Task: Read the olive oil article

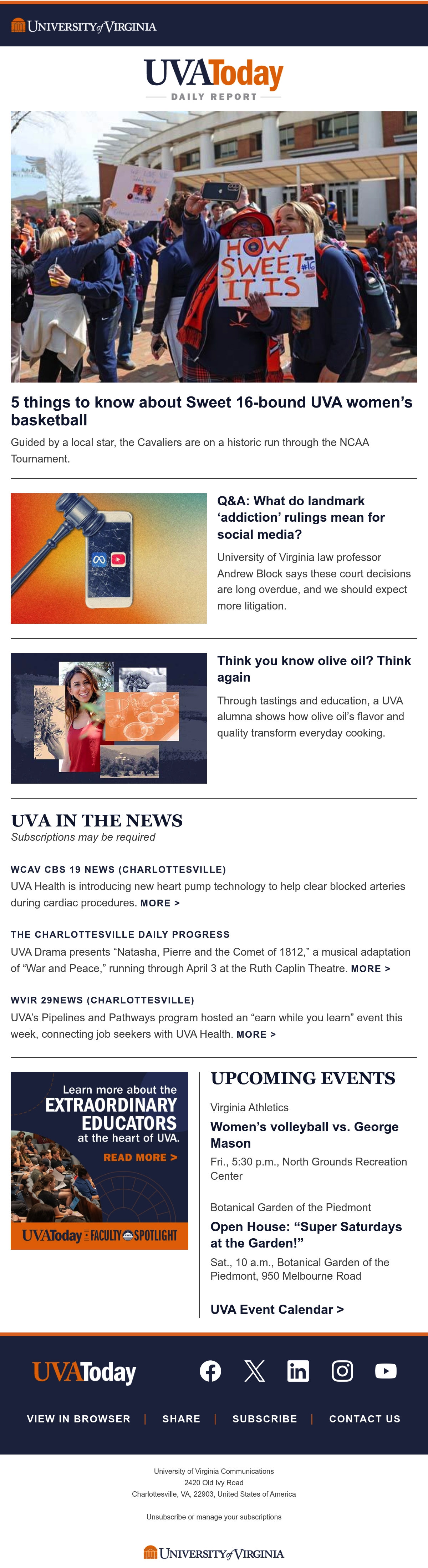Action: 314,669
